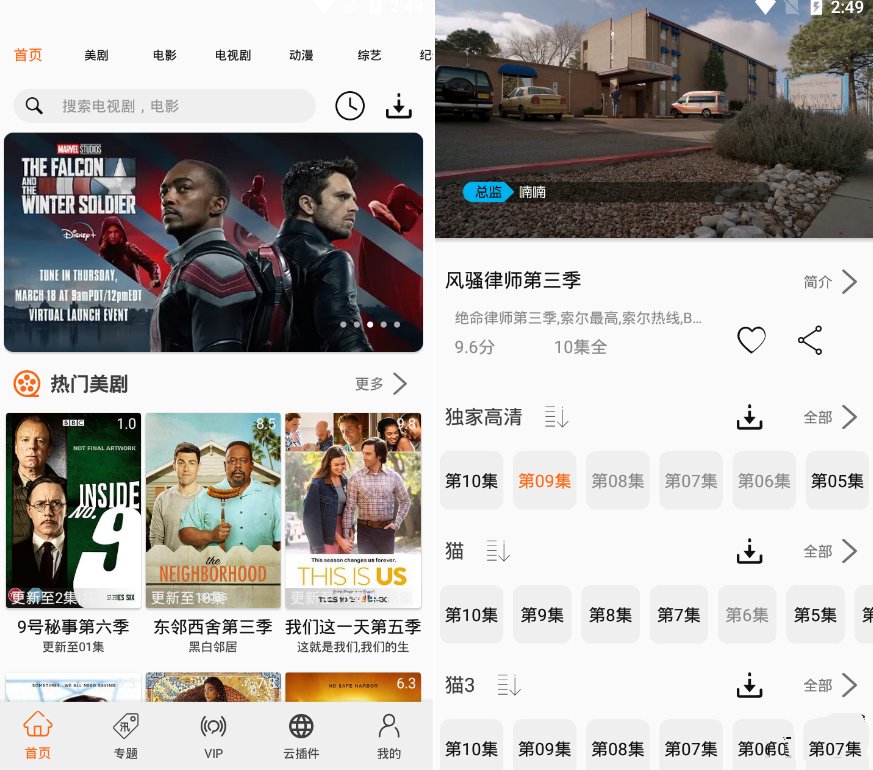Open the 云插件 bottom tab

coord(301,736)
